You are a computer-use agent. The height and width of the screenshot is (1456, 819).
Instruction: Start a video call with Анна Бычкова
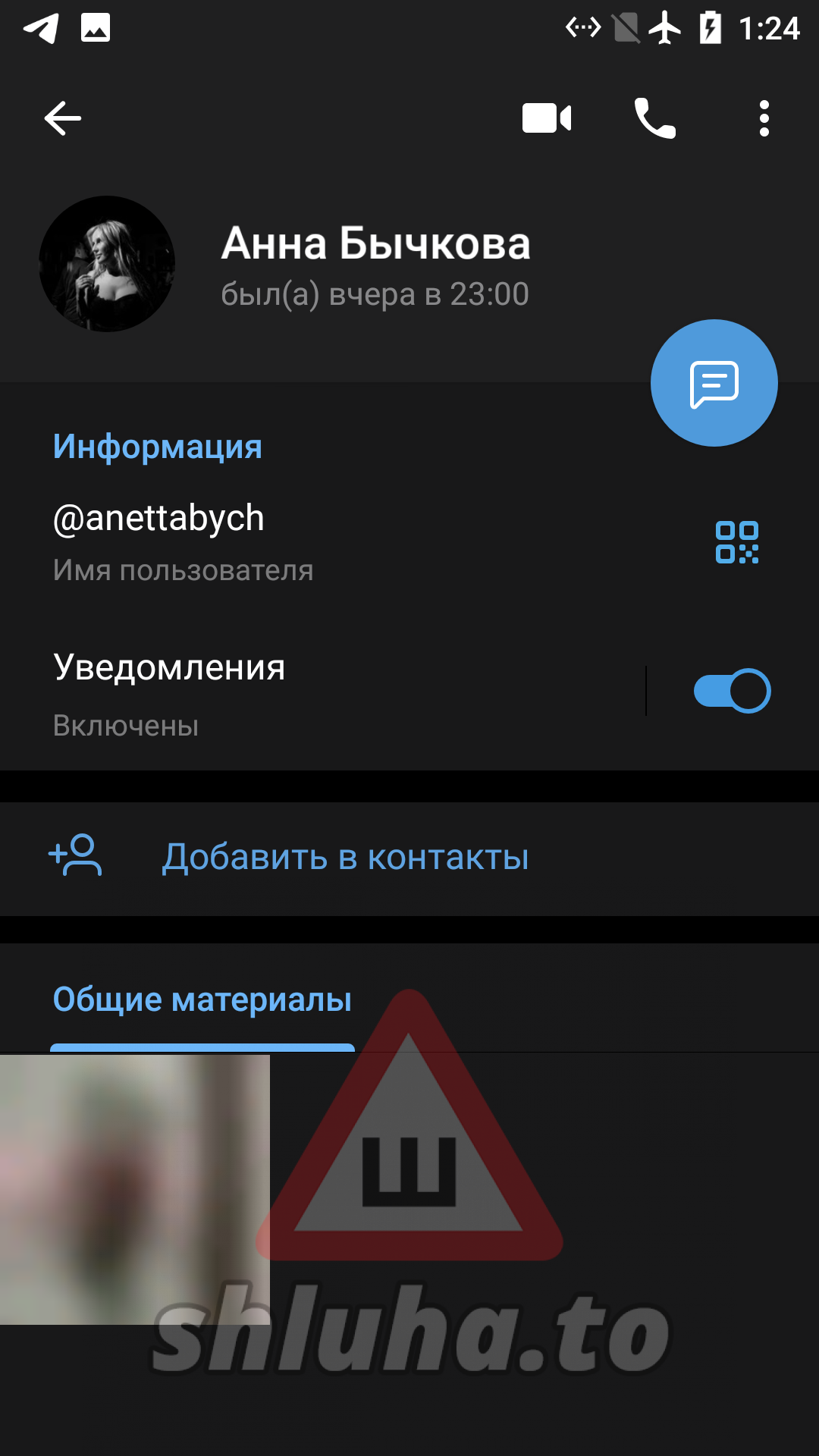pos(546,118)
